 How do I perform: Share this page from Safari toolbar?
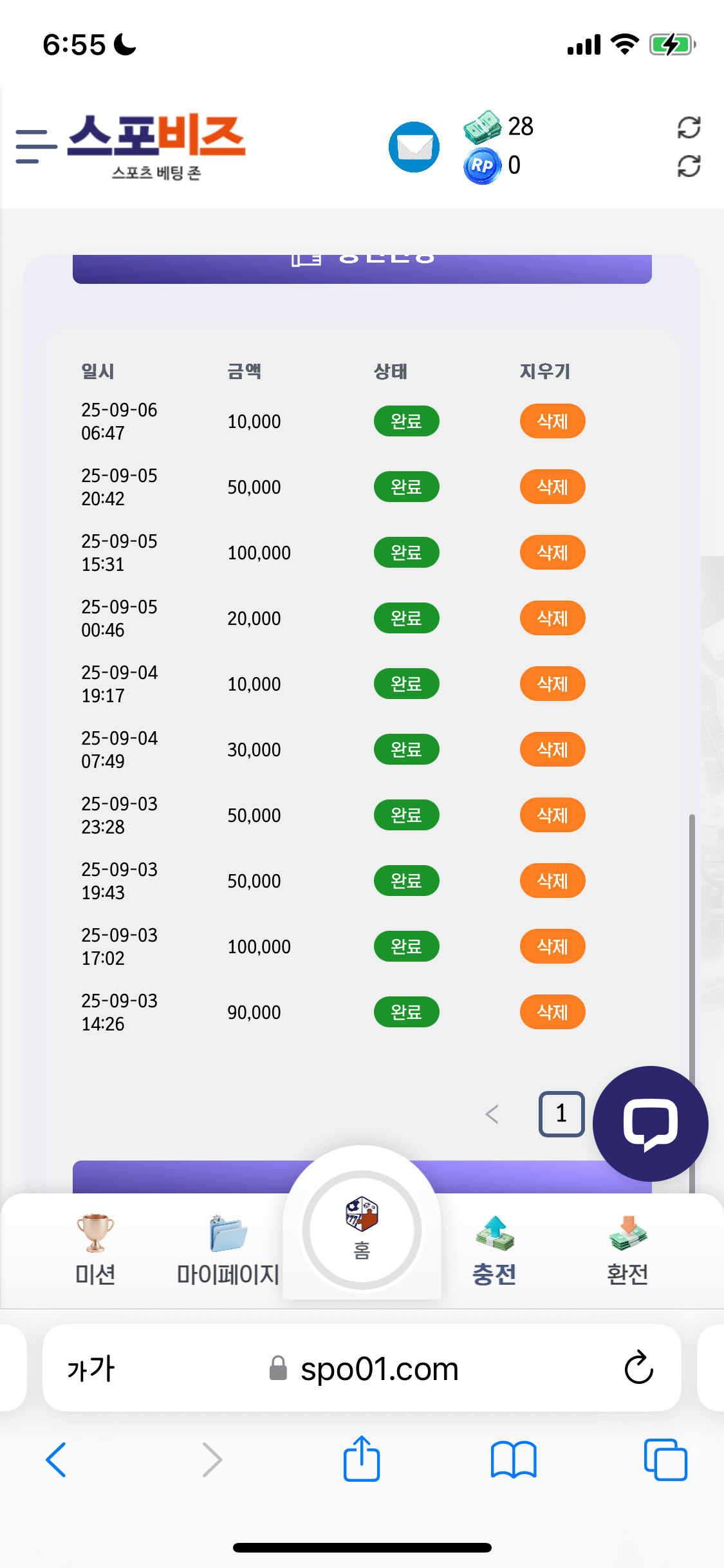pos(362,1459)
